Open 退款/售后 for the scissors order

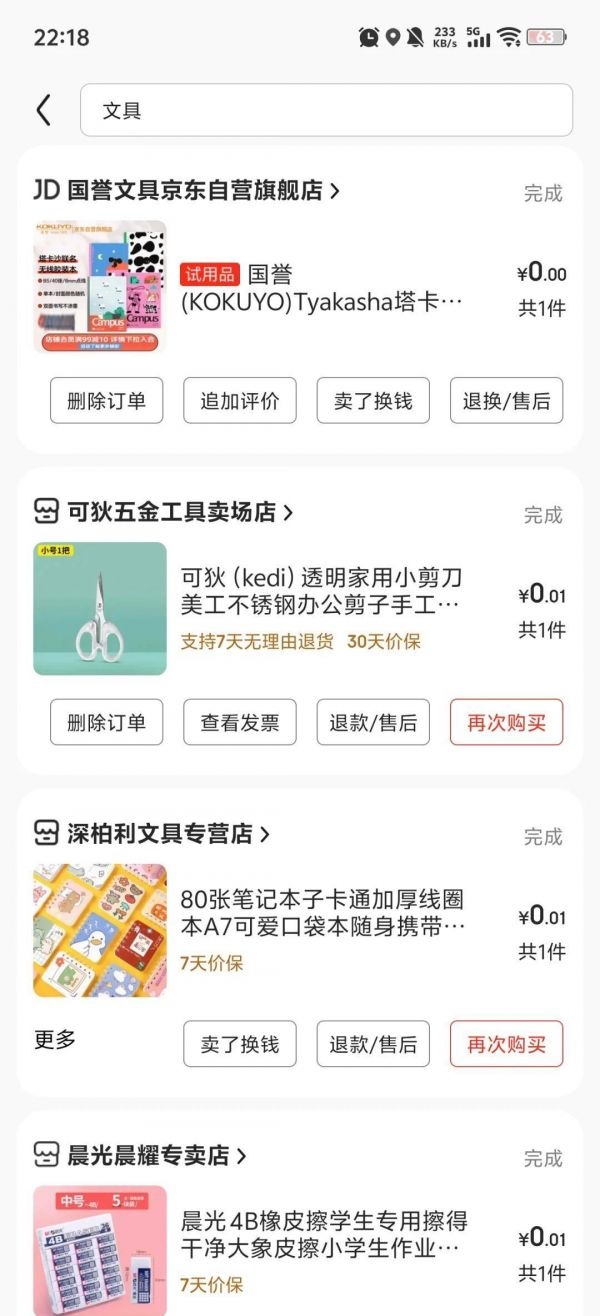pos(373,722)
